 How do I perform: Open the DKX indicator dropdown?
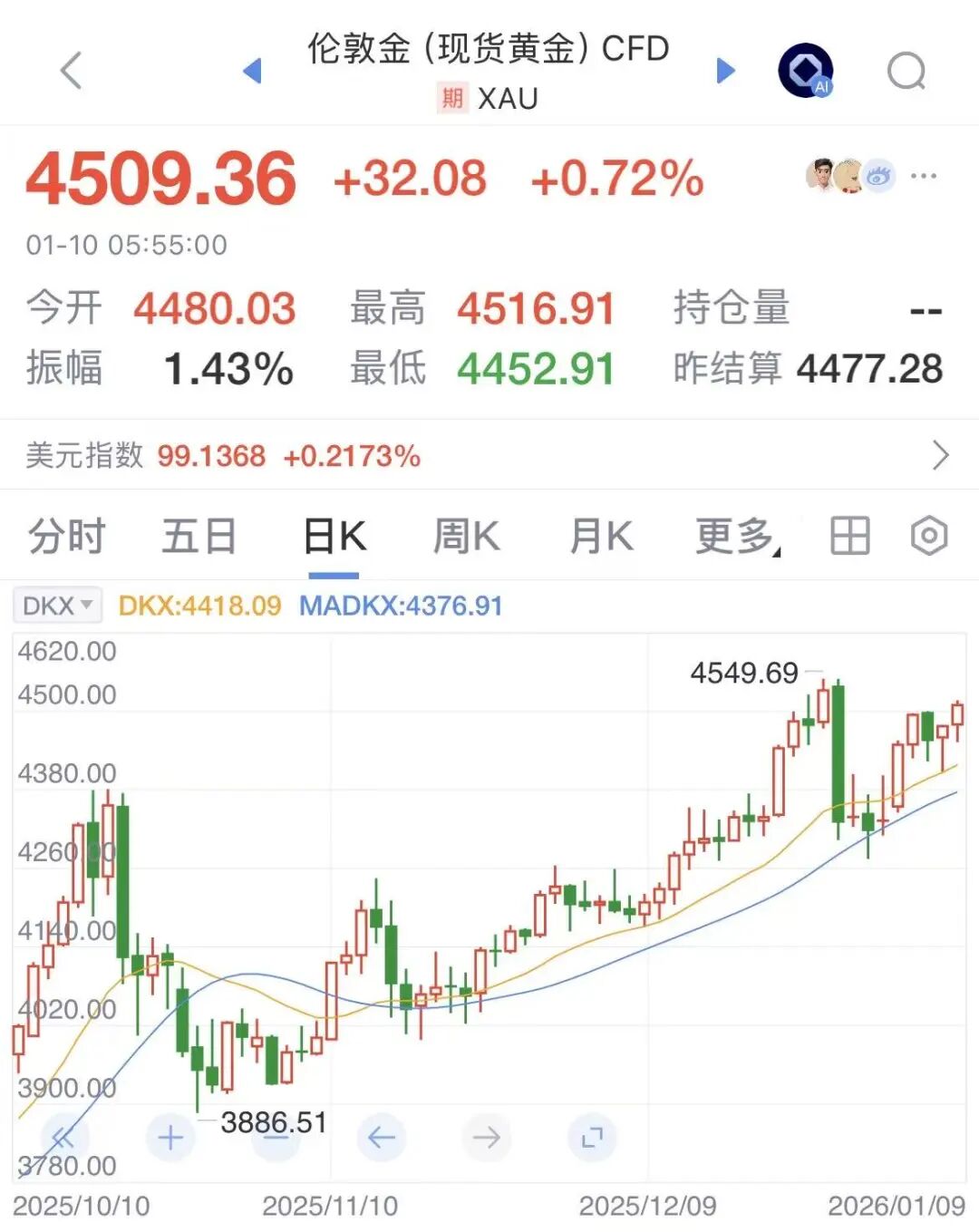(x=57, y=606)
